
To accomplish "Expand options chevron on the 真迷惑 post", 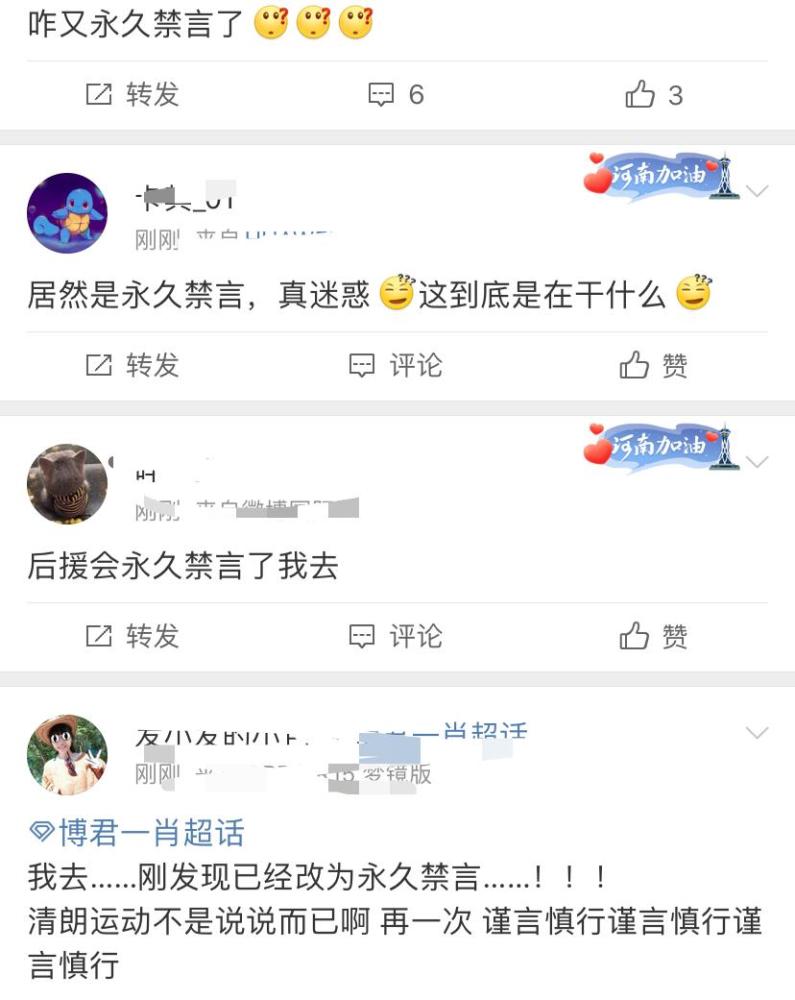I will coord(758,191).
